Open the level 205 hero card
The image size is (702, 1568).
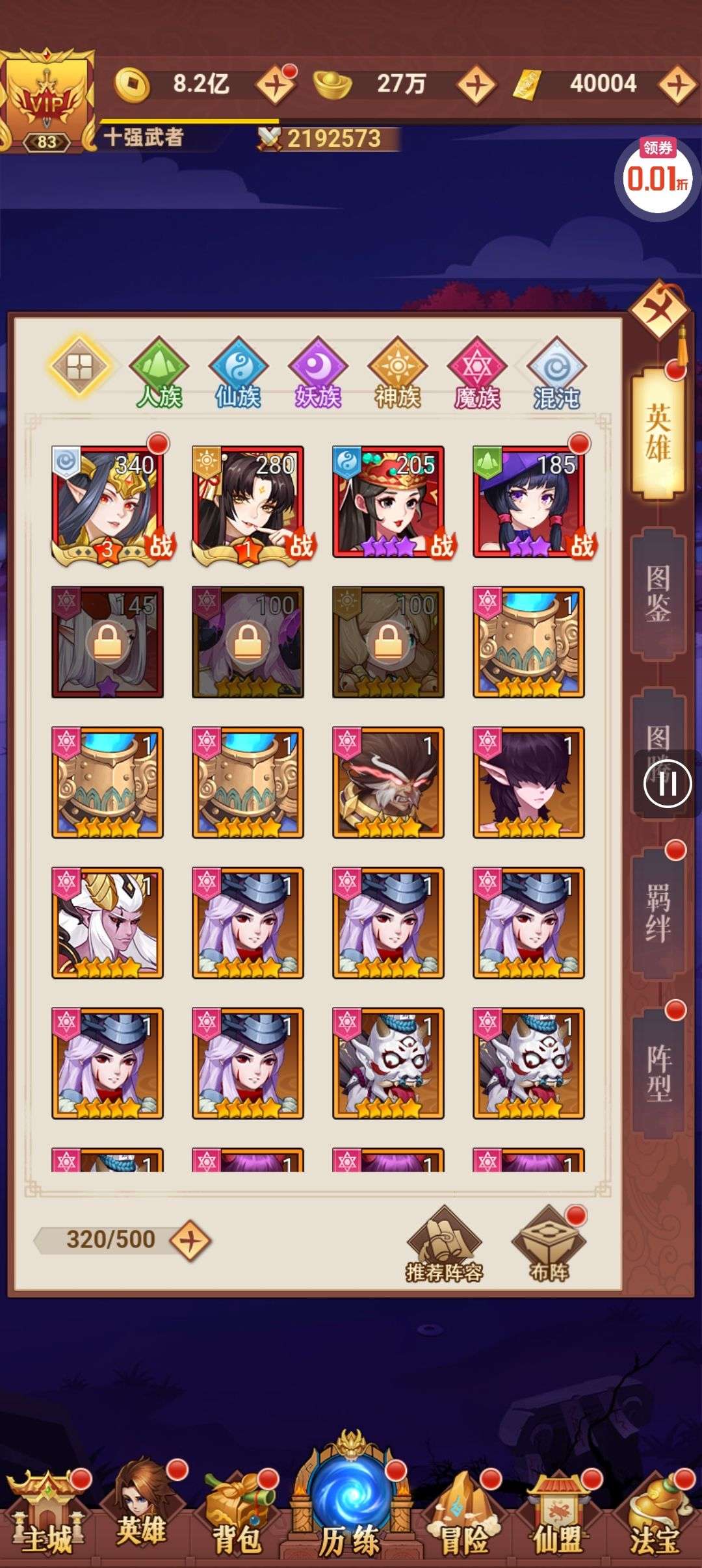tap(389, 502)
